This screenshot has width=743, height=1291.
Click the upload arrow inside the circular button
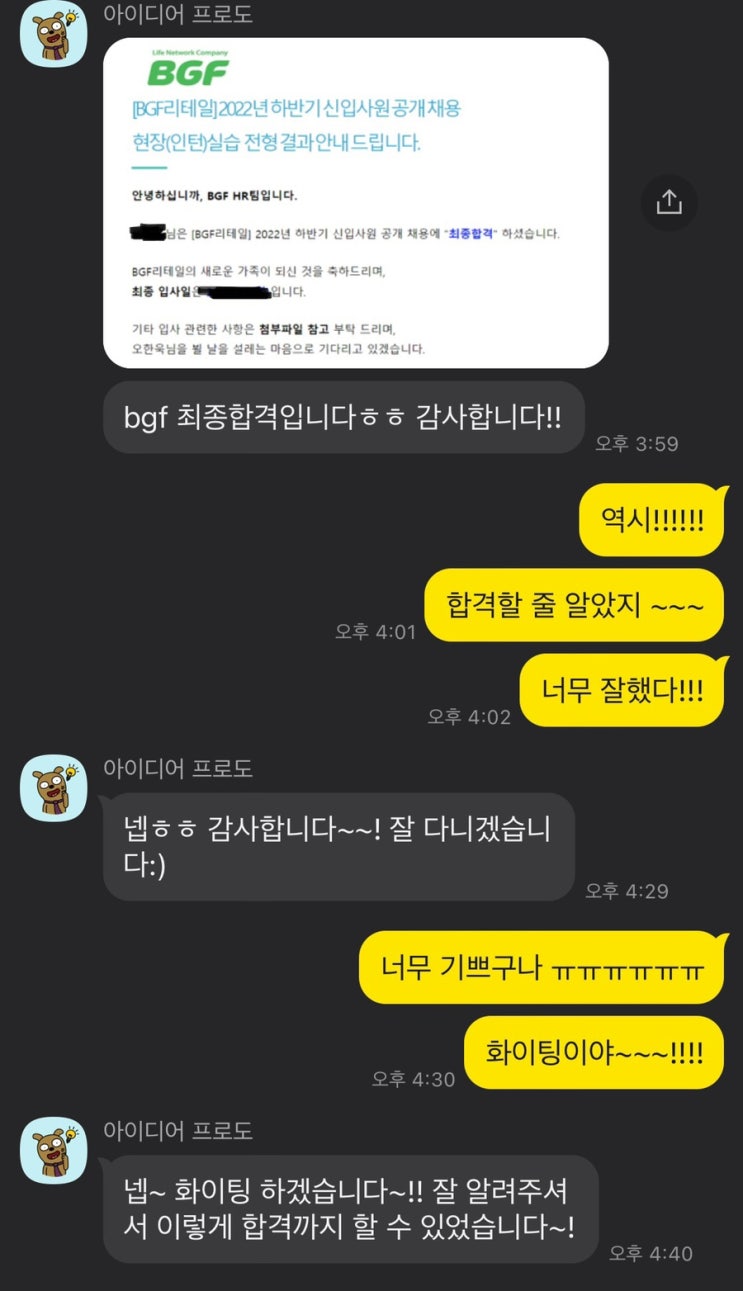(668, 202)
